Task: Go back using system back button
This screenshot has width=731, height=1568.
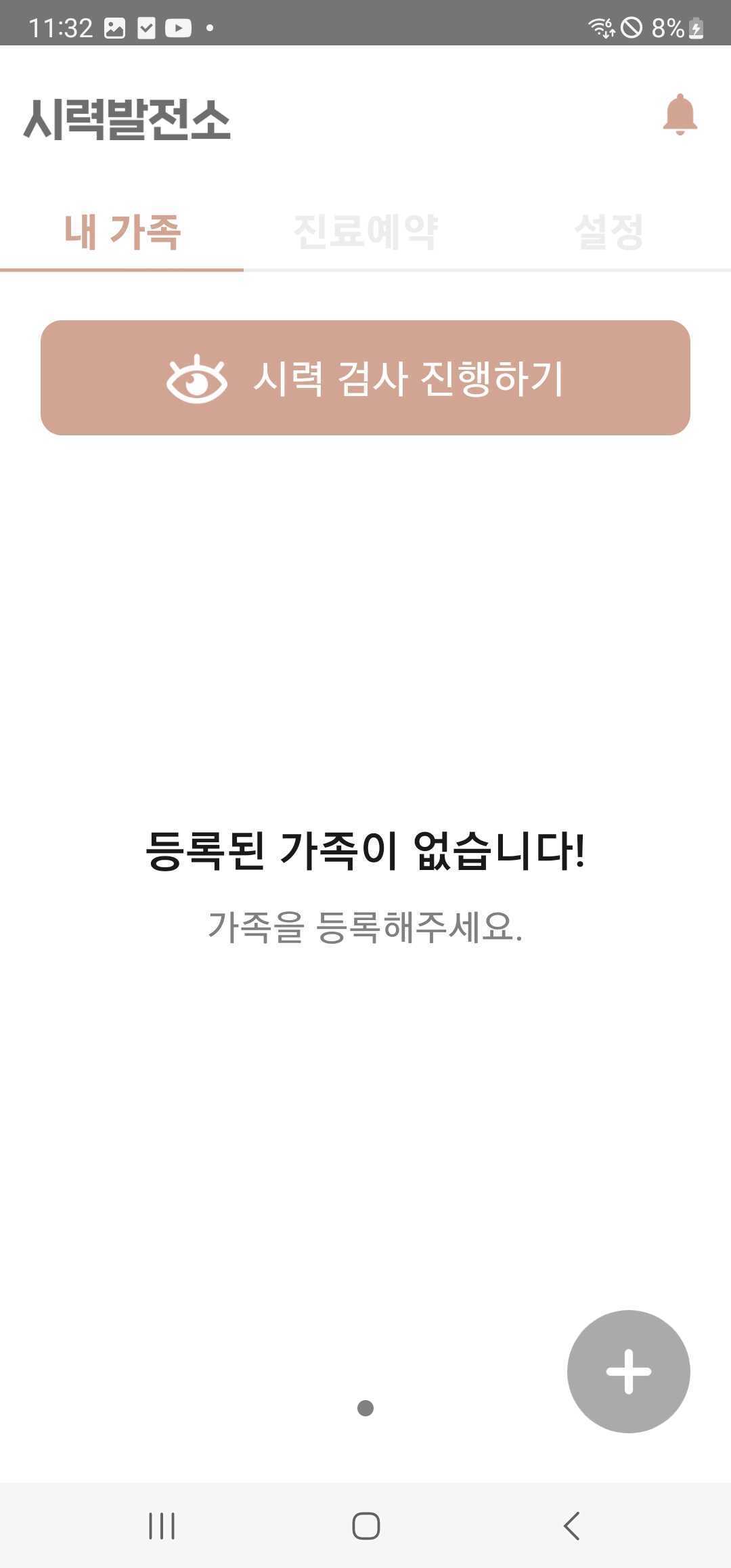Action: [x=572, y=1526]
